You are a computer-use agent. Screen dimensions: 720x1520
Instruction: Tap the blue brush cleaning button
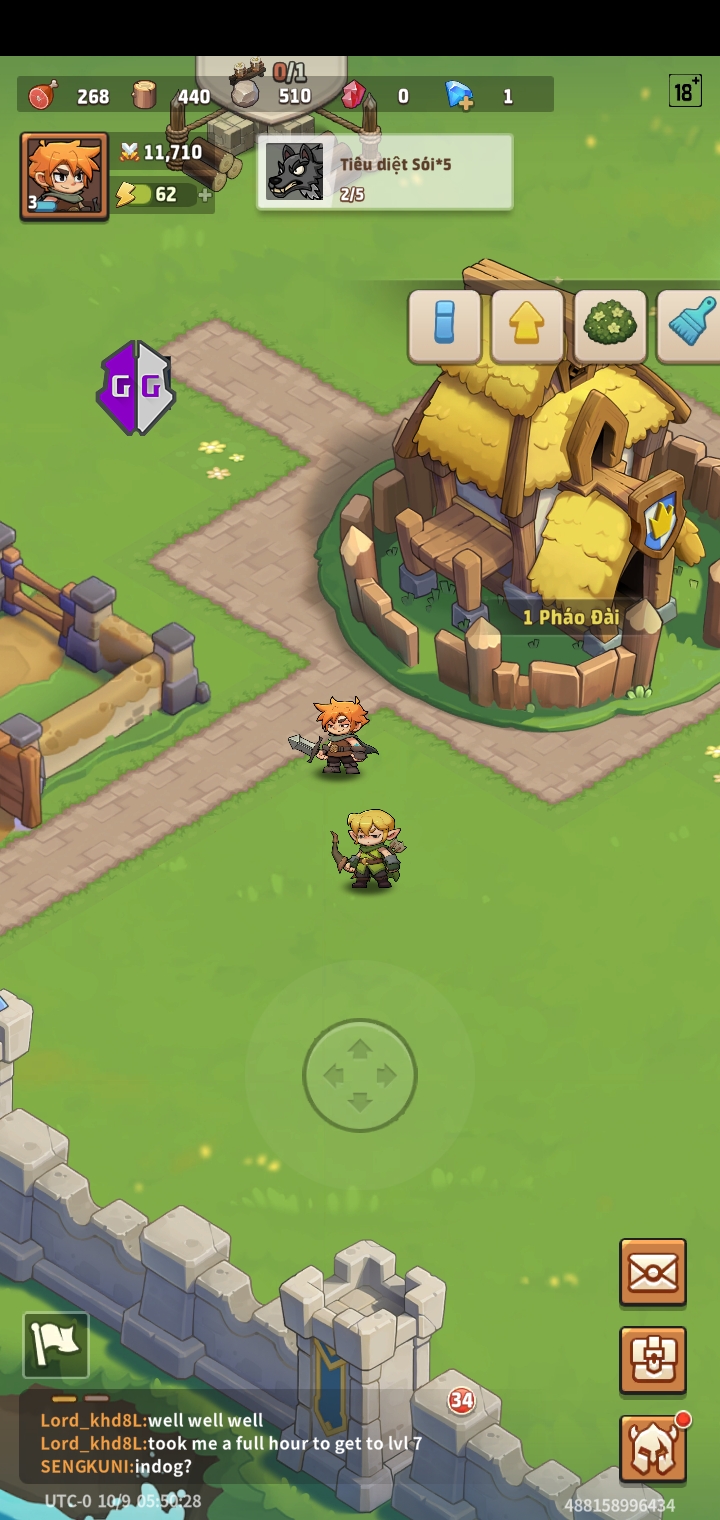692,324
